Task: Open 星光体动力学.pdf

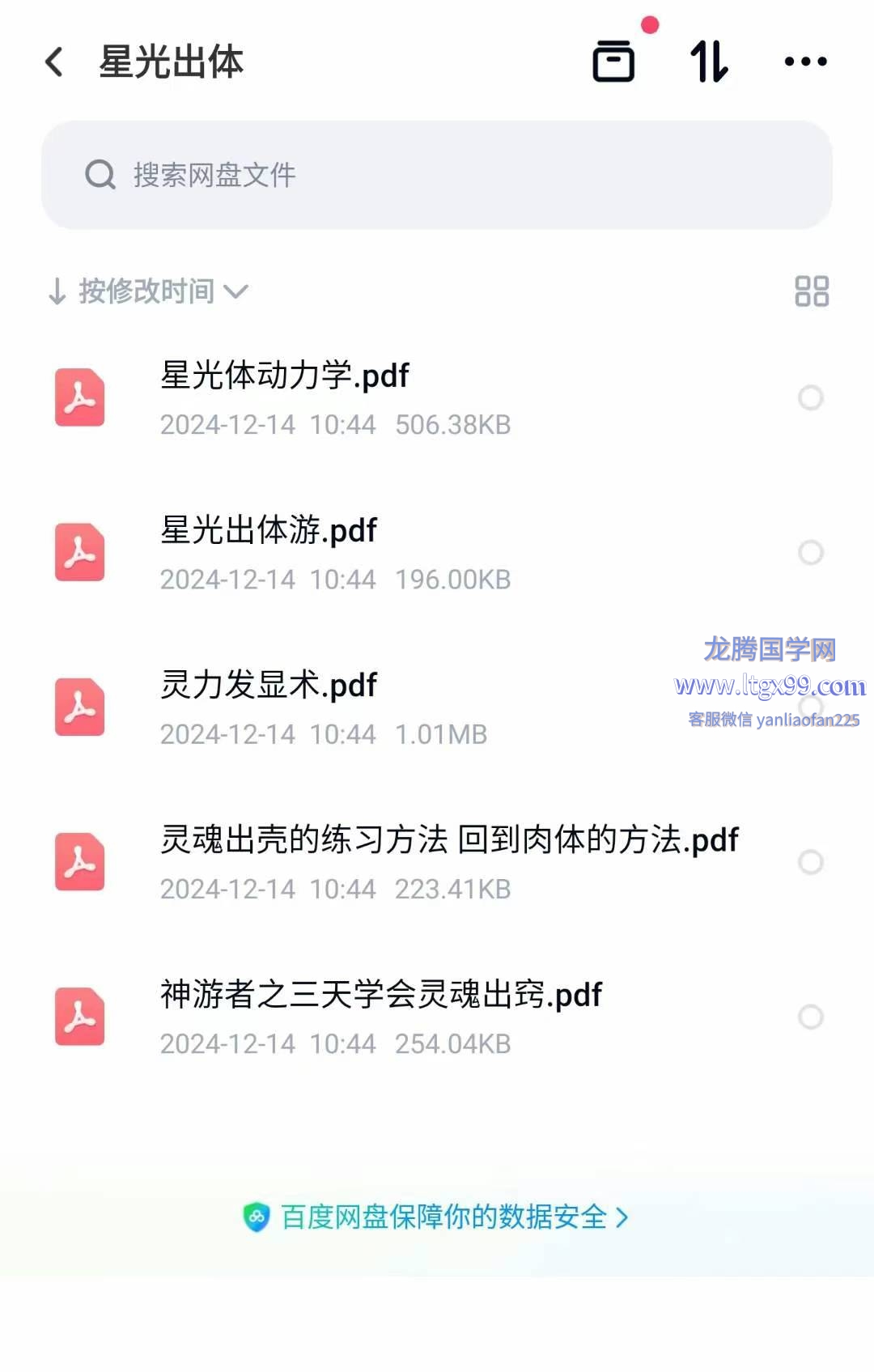Action: [x=285, y=376]
